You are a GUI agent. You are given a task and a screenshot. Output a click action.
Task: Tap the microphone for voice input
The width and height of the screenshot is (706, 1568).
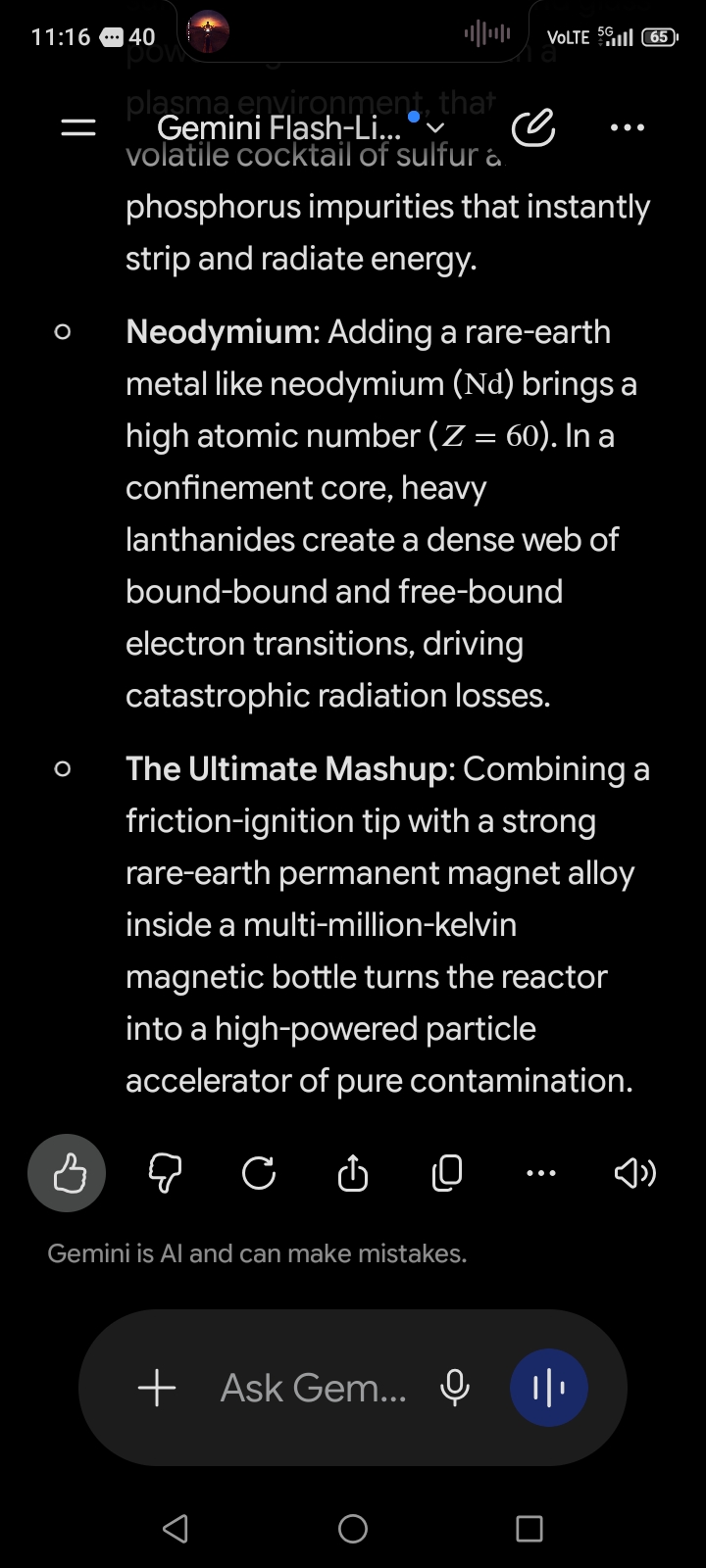click(x=454, y=1388)
